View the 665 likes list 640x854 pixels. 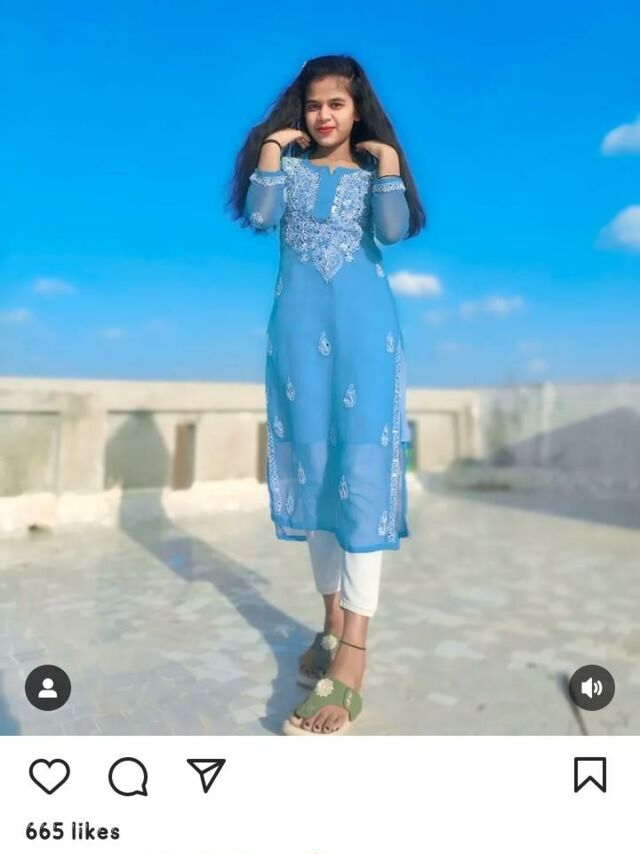[73, 831]
